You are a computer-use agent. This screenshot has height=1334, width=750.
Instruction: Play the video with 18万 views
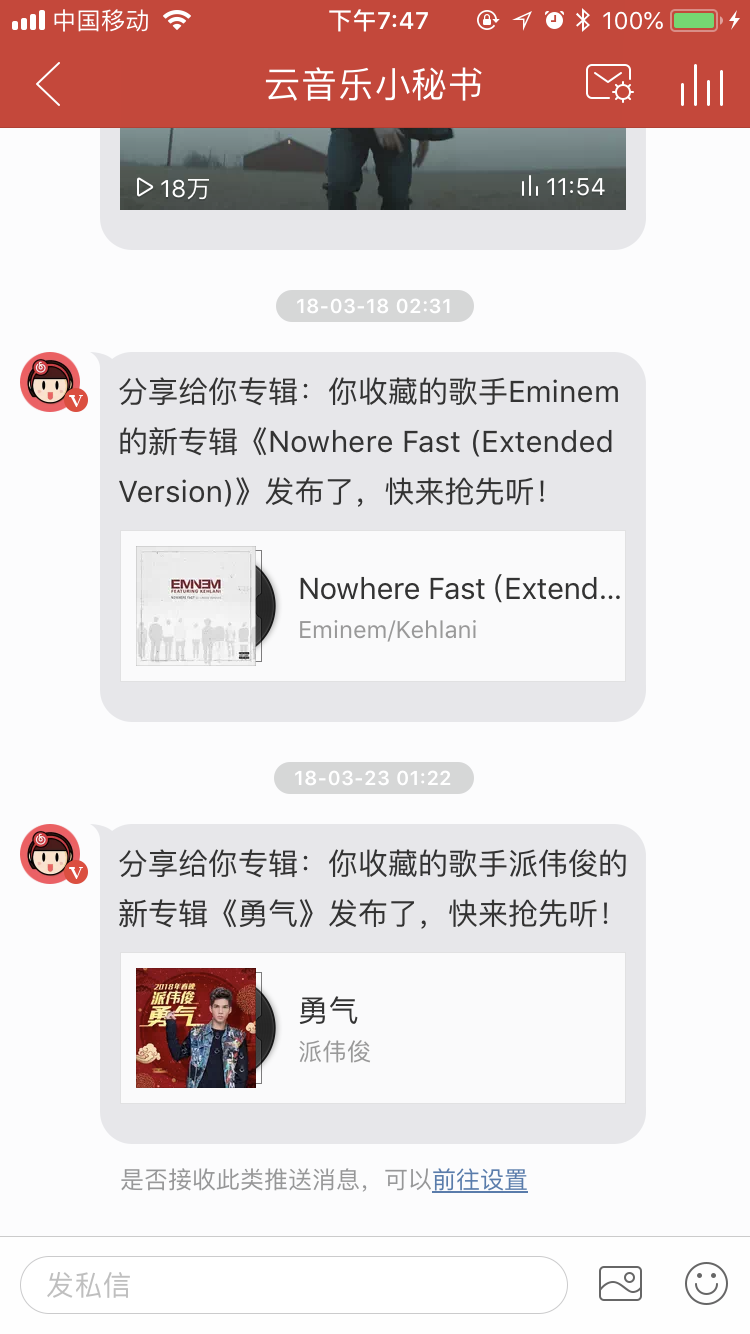pyautogui.click(x=372, y=168)
